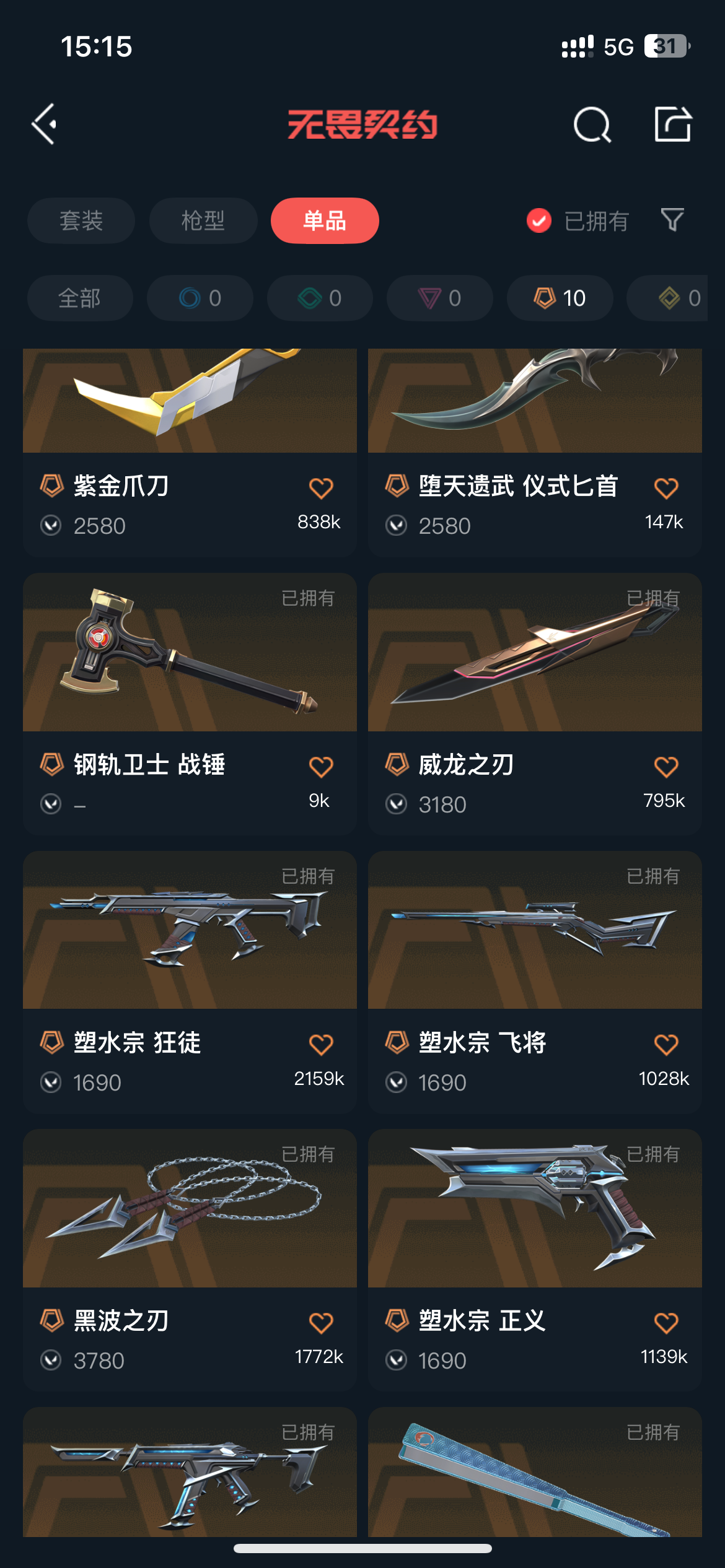Open the 紫金爪刀 skin card

pyautogui.click(x=190, y=453)
